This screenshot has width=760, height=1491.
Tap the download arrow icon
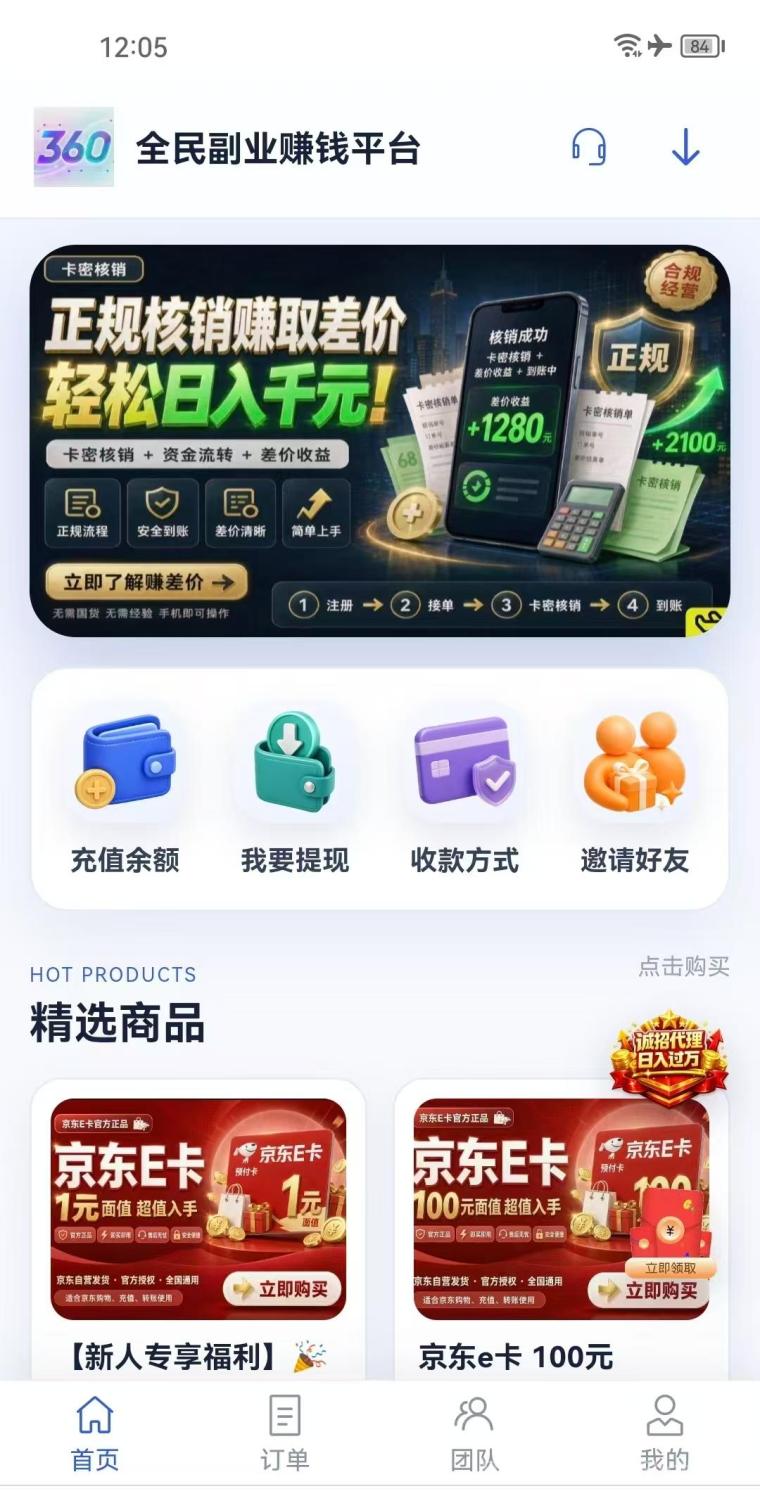pos(685,147)
